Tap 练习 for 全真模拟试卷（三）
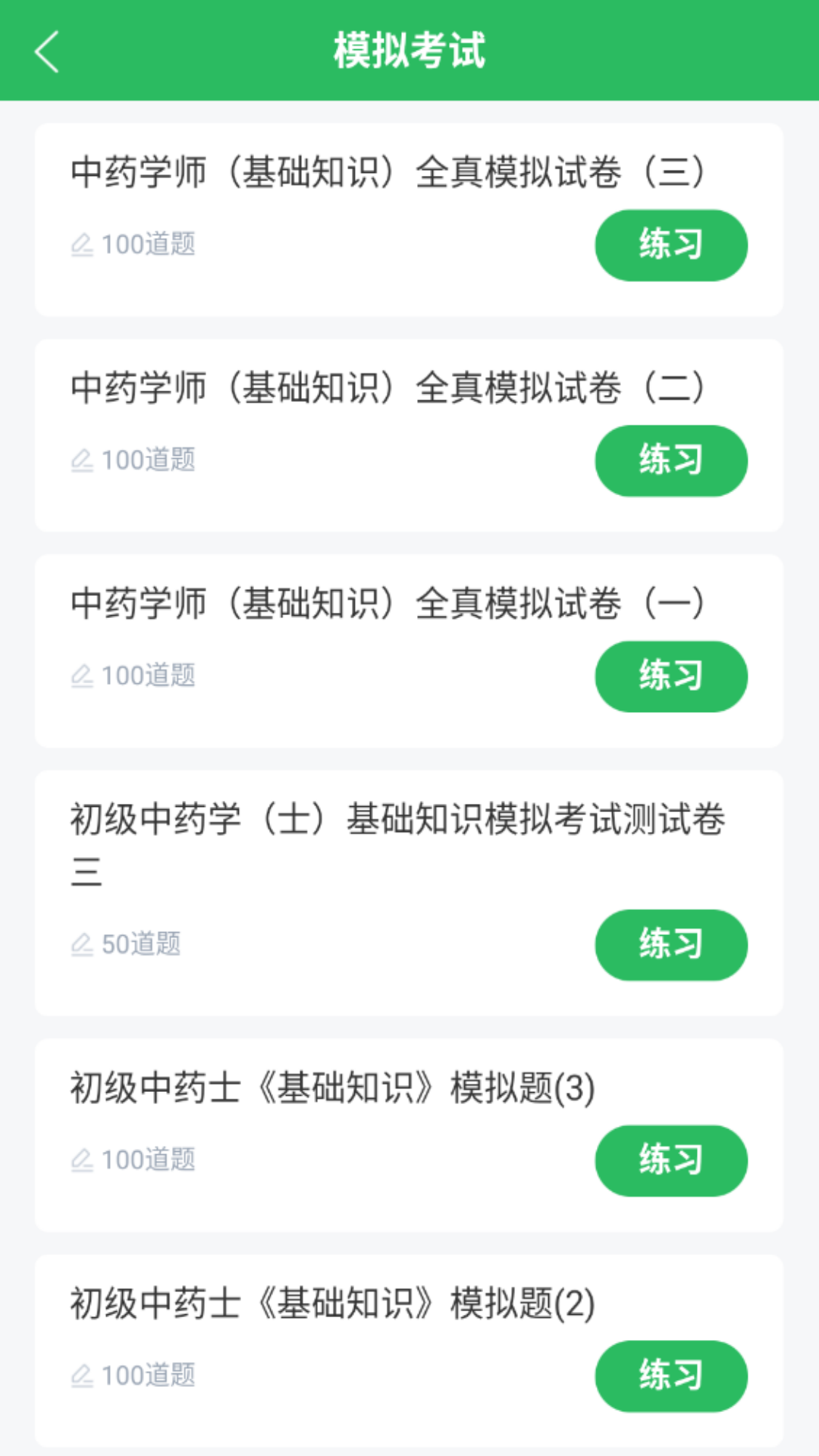819x1456 pixels. (670, 244)
